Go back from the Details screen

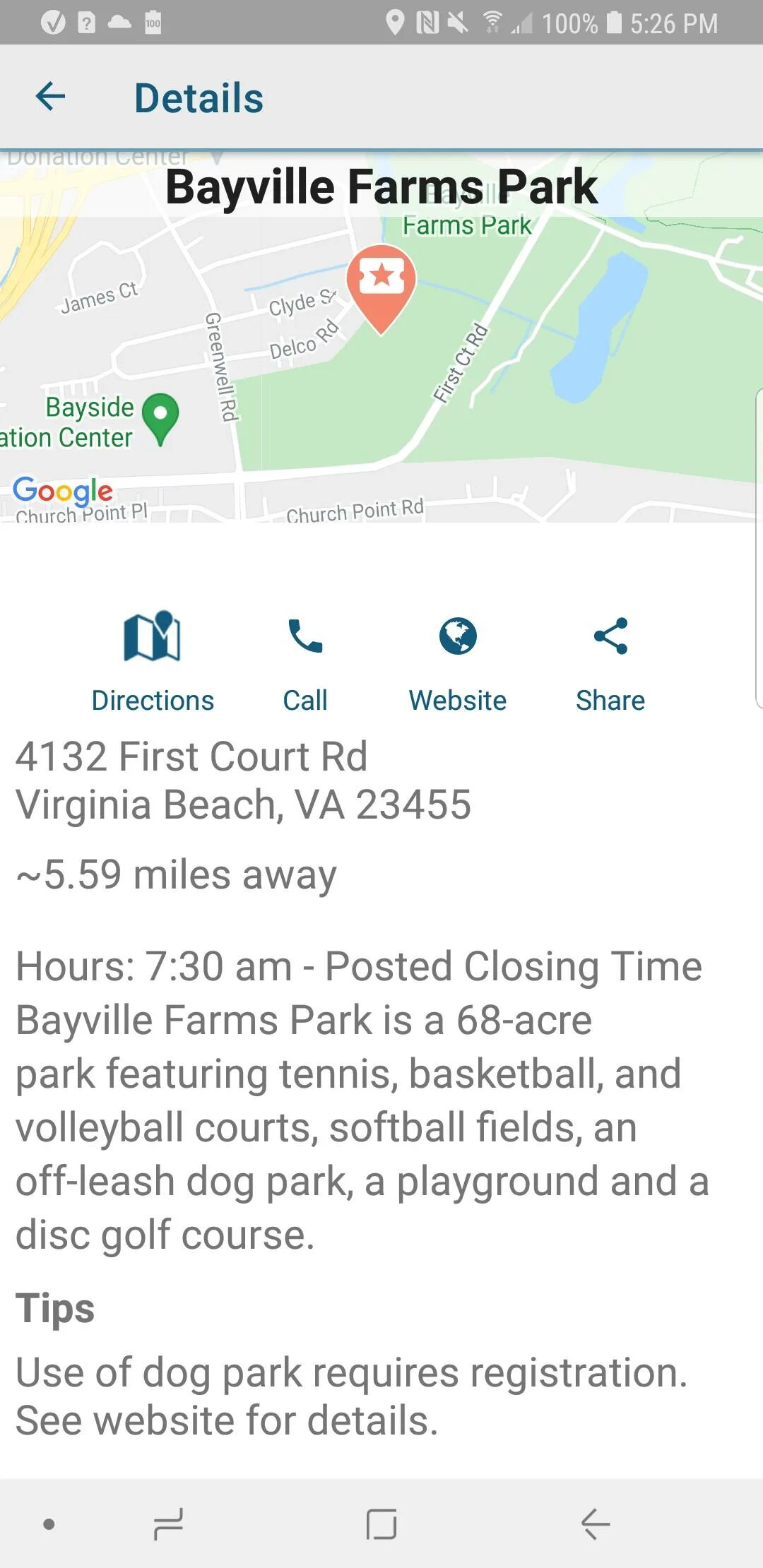50,97
